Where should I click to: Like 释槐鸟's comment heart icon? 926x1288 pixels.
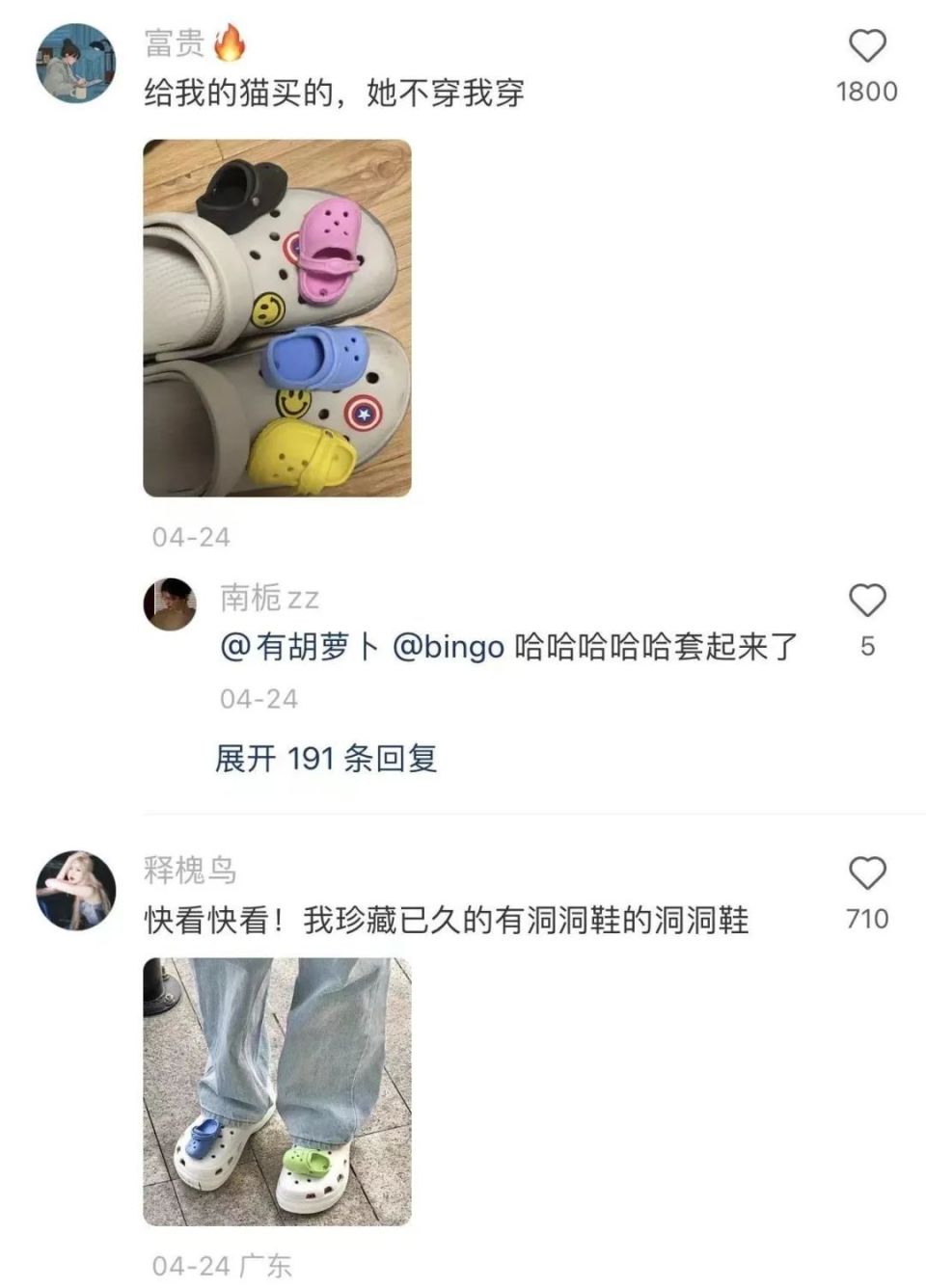866,870
